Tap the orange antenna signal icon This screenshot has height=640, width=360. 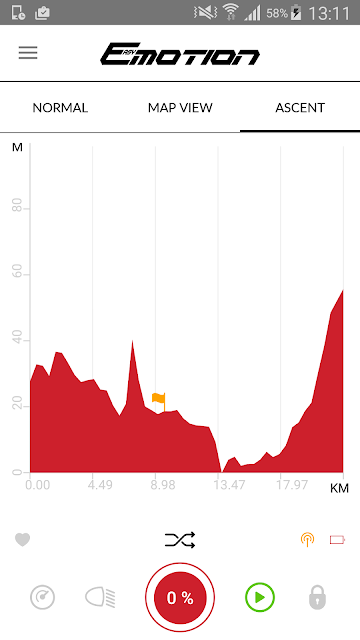(x=307, y=540)
